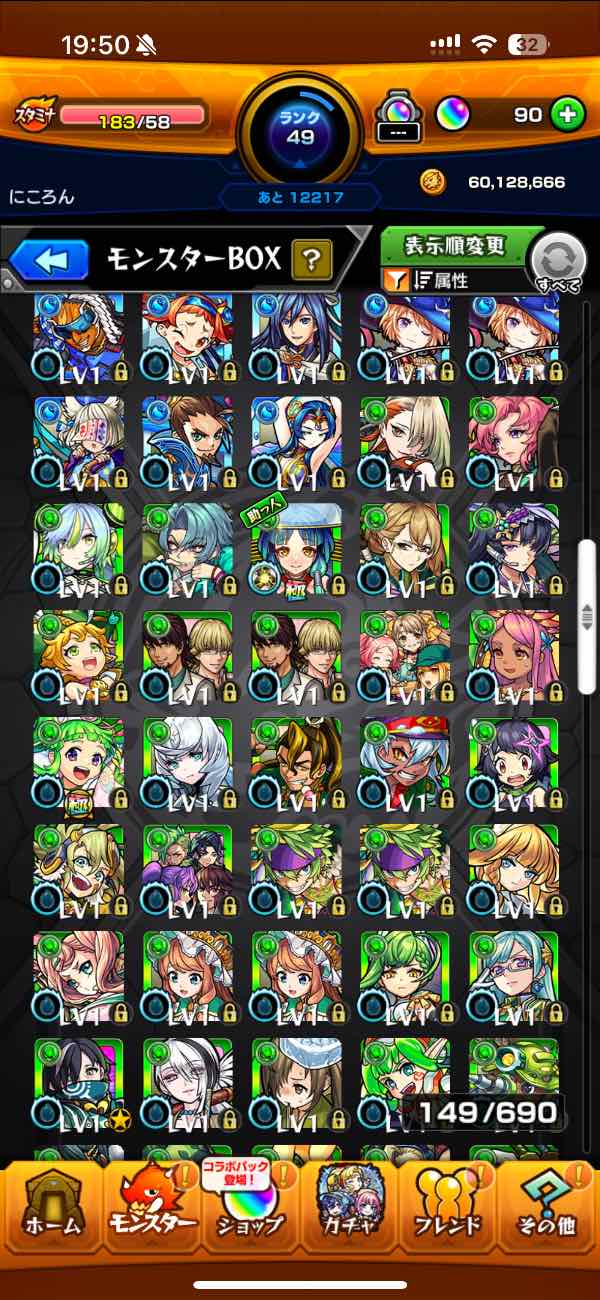Select the monster marked 助っ人
600x1300 pixels.
pyautogui.click(x=296, y=549)
